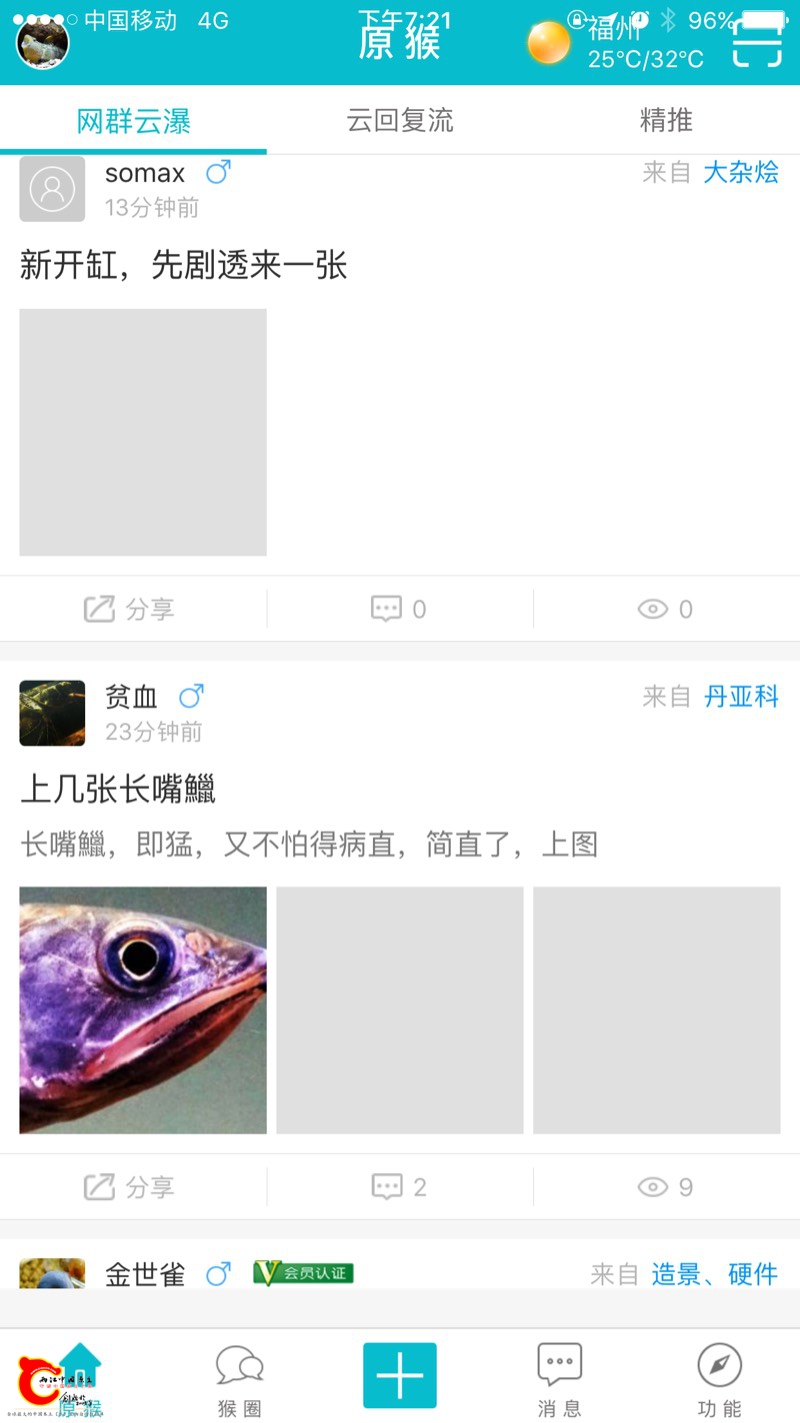
Task: Share somax's post
Action: click(x=132, y=609)
